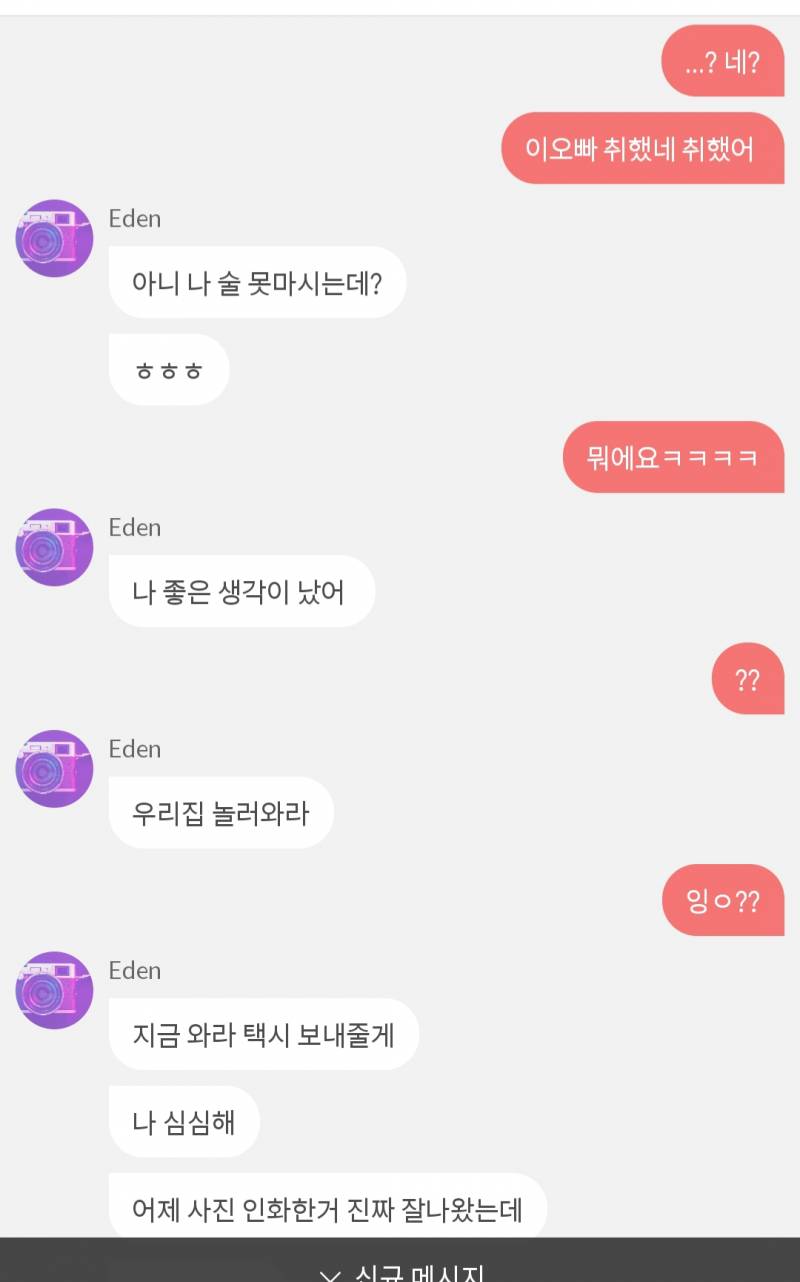
Task: Tap the 'Eden' name above '지금 와라 택시 보내줄게'
Action: tap(135, 970)
